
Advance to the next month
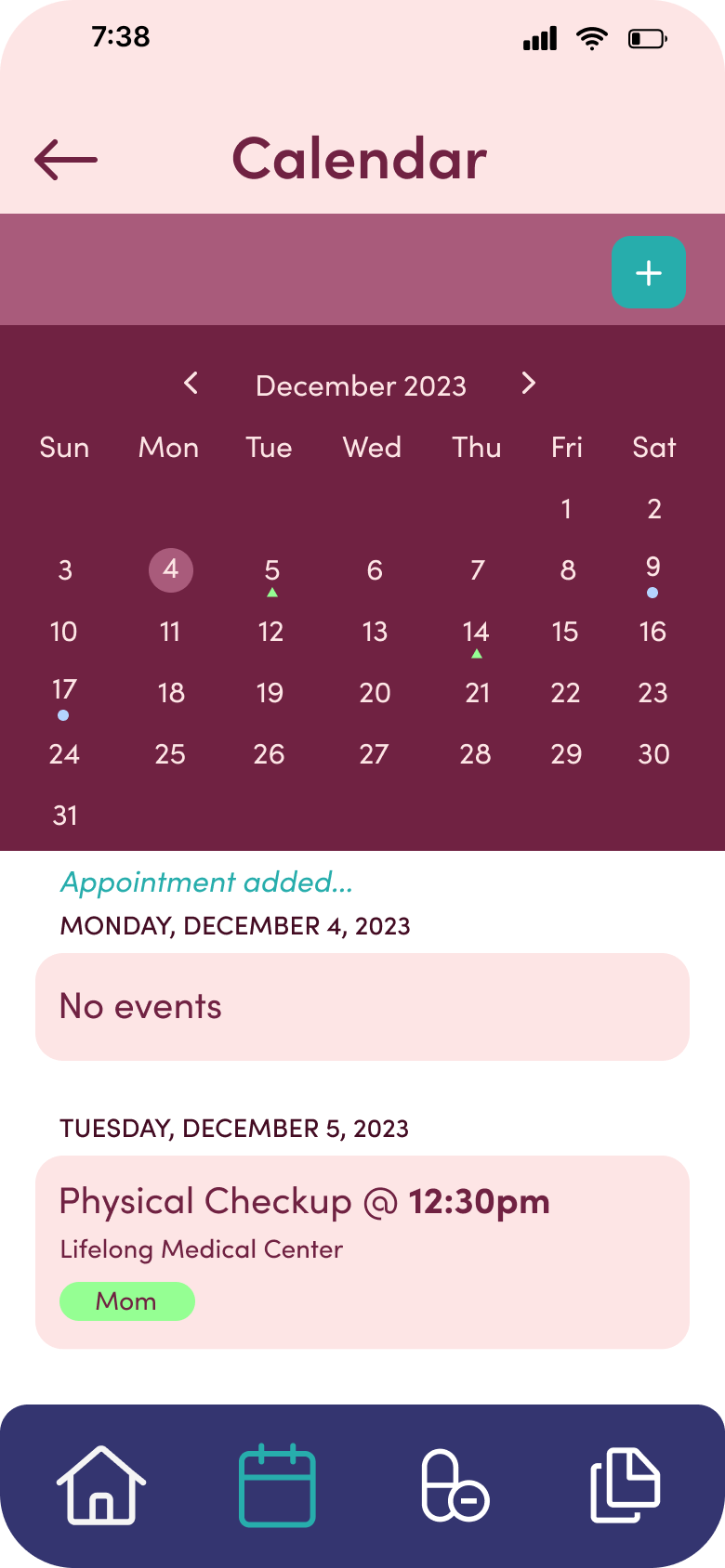click(529, 383)
